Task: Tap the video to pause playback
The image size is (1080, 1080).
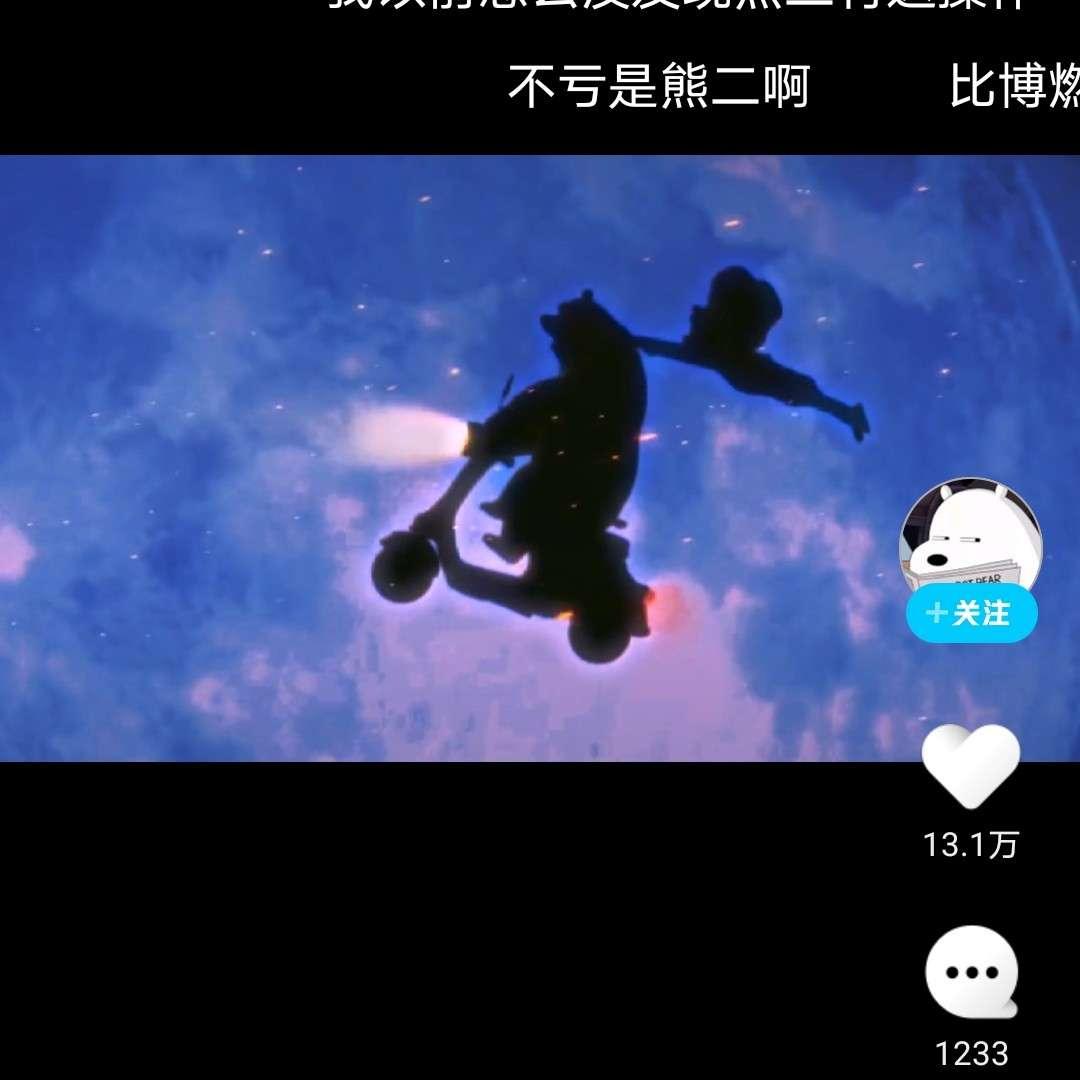Action: pyautogui.click(x=450, y=458)
